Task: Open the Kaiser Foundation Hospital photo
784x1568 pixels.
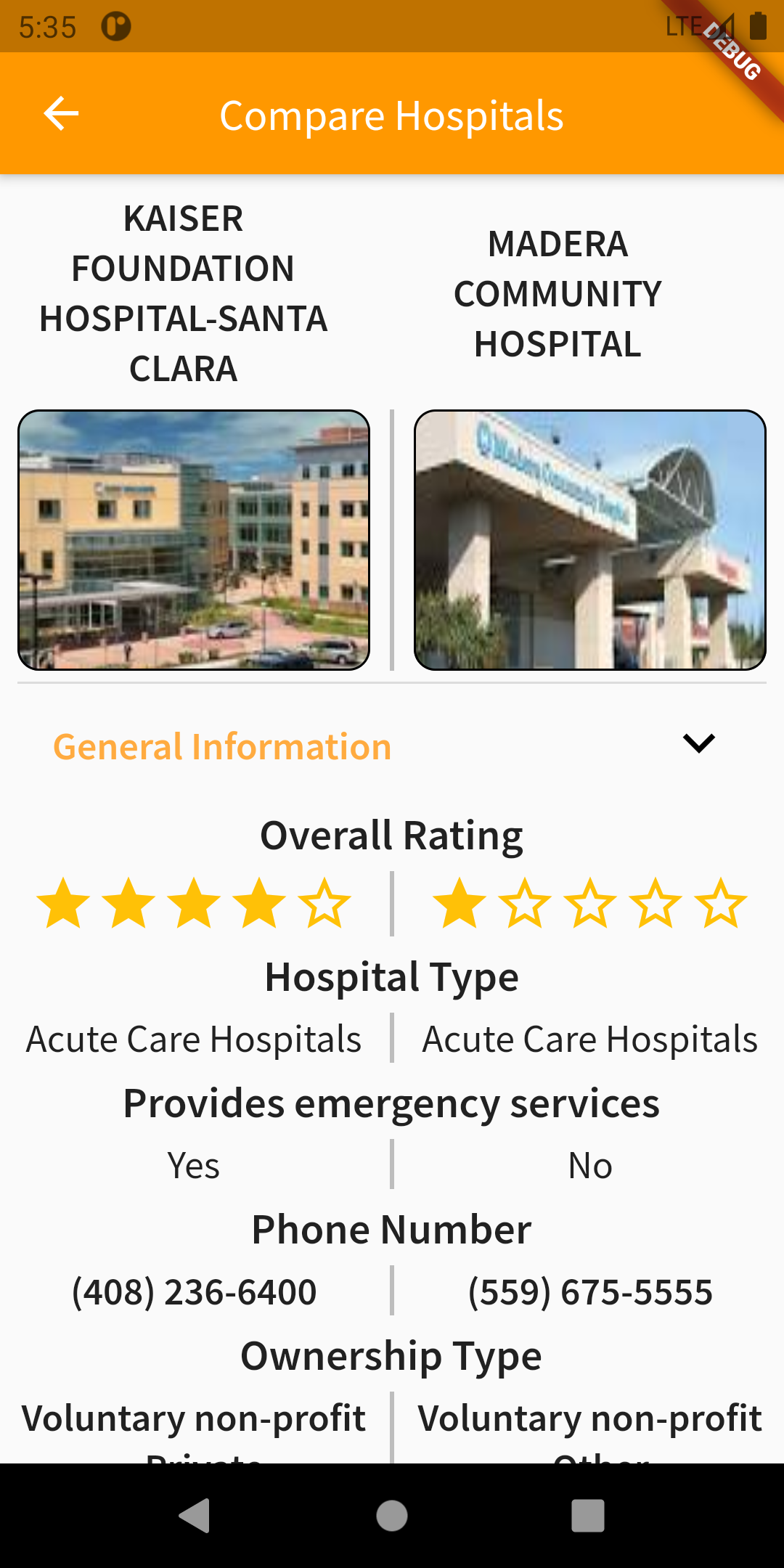Action: point(194,539)
